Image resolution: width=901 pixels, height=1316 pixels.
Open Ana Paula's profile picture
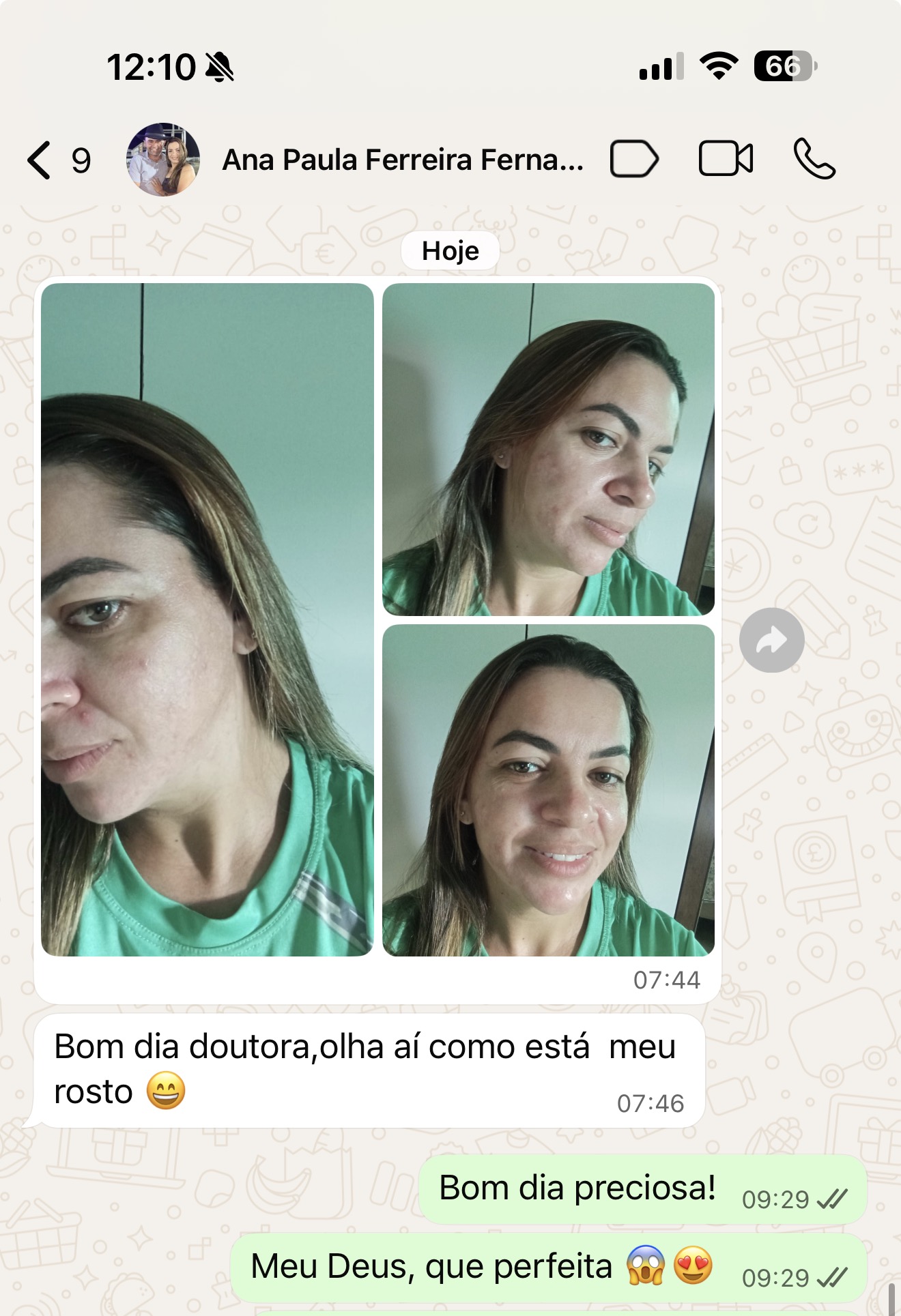163,160
